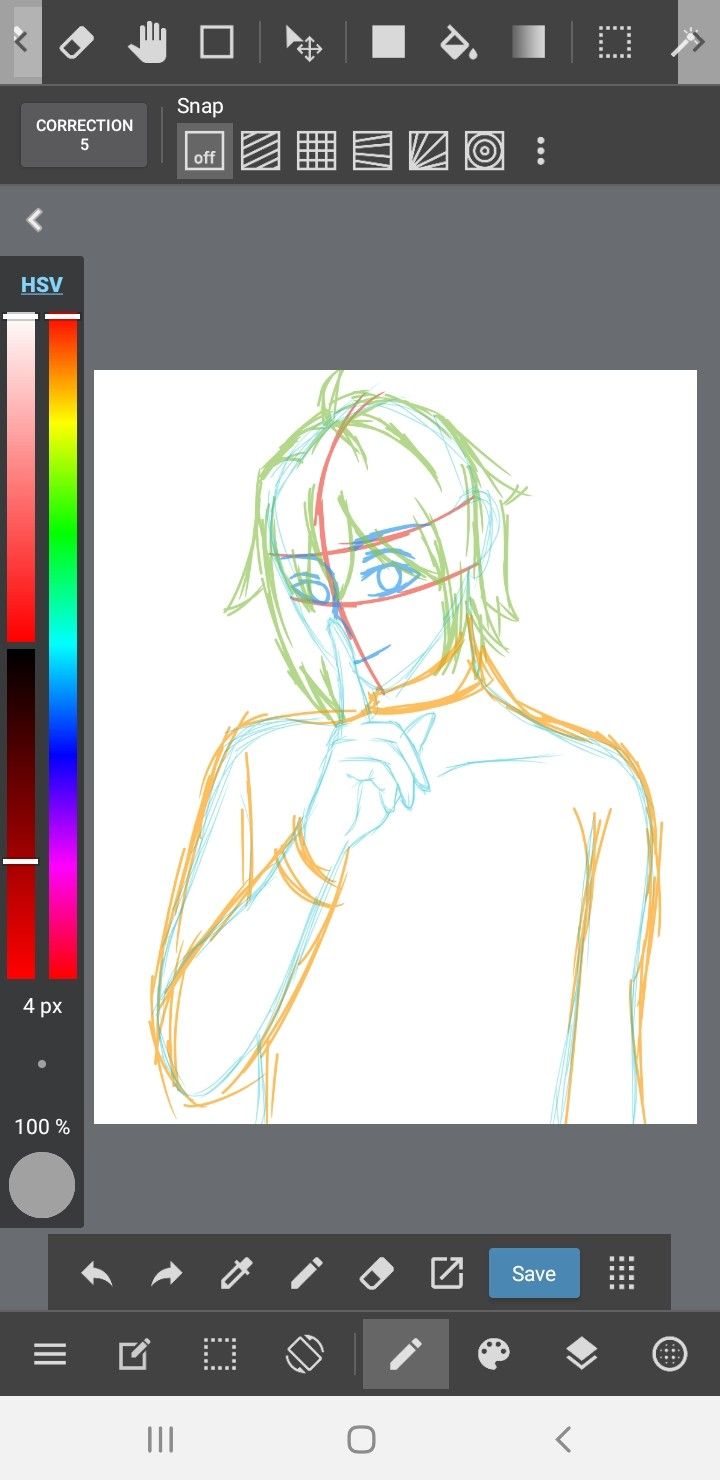Enable the grid snap guide

pos(317,151)
